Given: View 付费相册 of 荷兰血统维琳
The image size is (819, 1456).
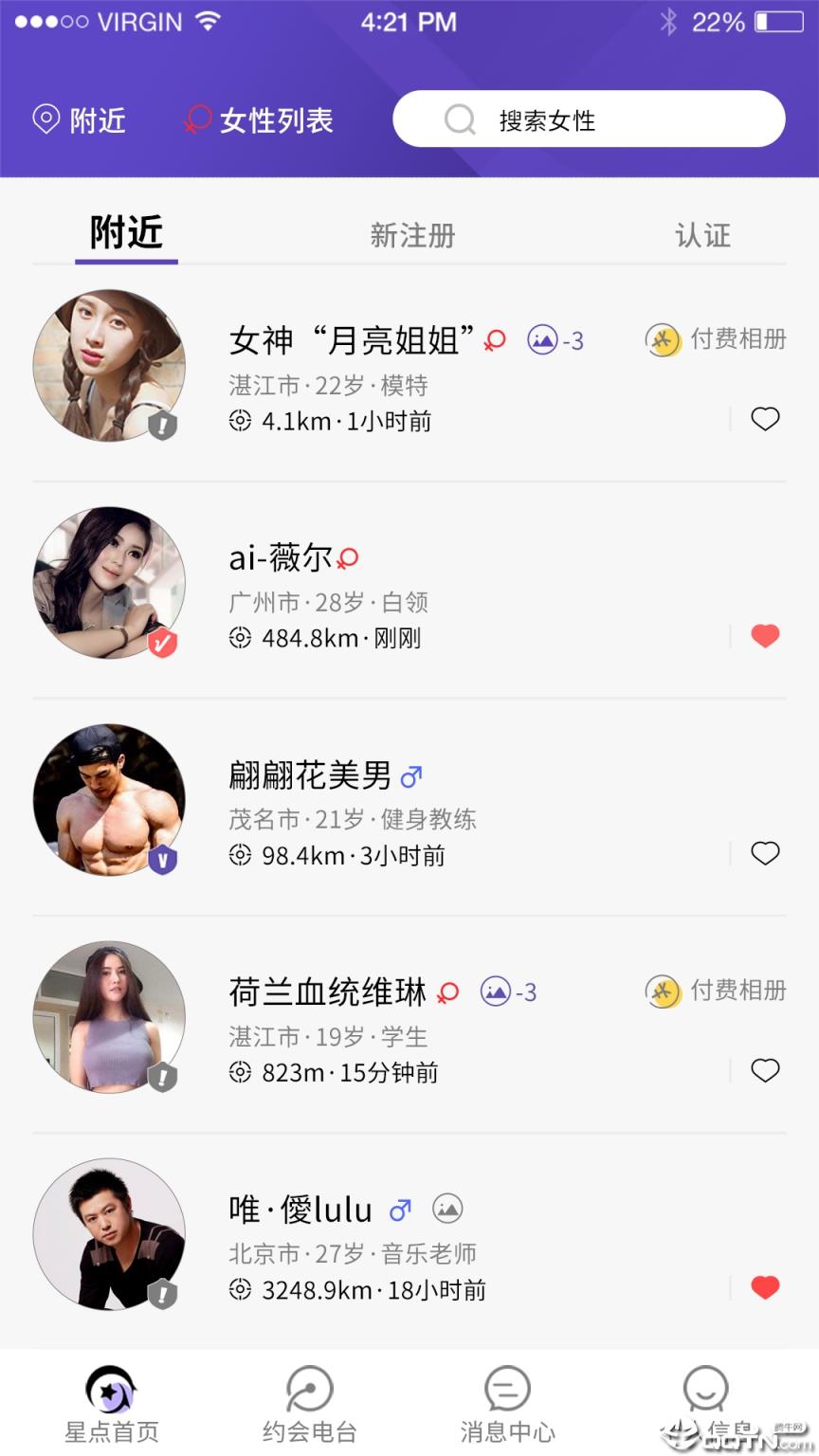Looking at the screenshot, I should pos(717,992).
